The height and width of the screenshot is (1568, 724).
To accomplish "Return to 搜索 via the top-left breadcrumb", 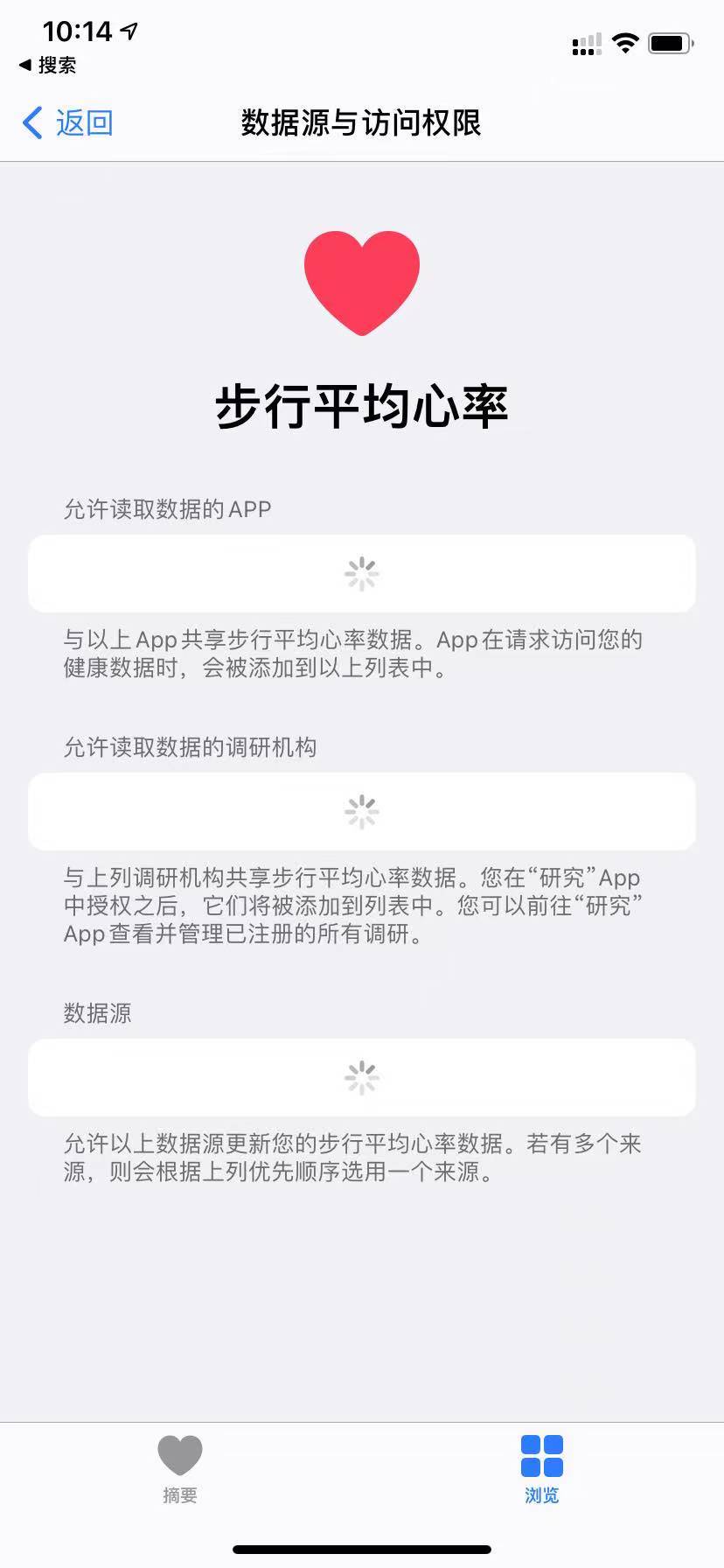I will click(x=48, y=66).
